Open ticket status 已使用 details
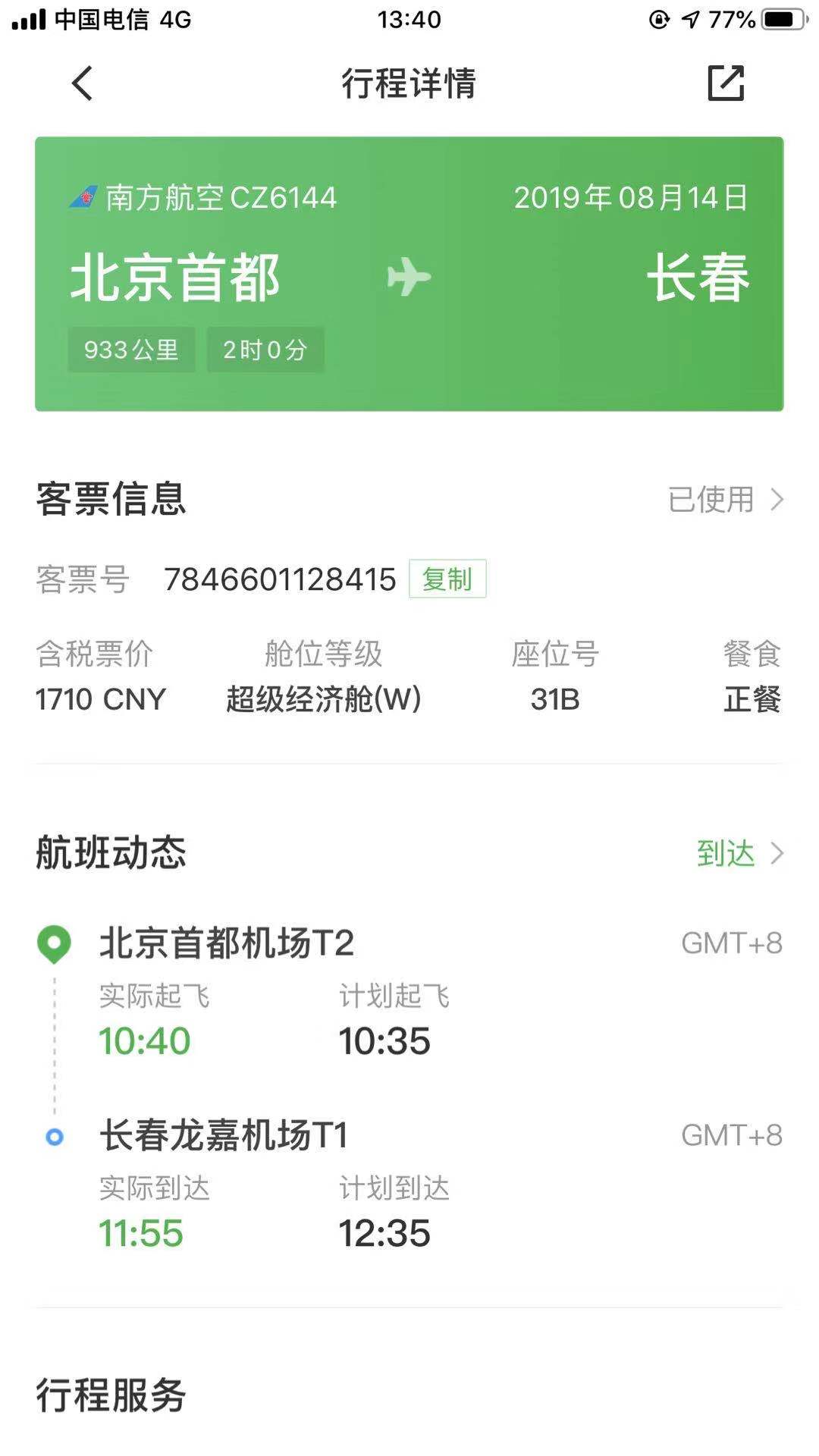This screenshot has width=819, height=1456. pyautogui.click(x=725, y=500)
